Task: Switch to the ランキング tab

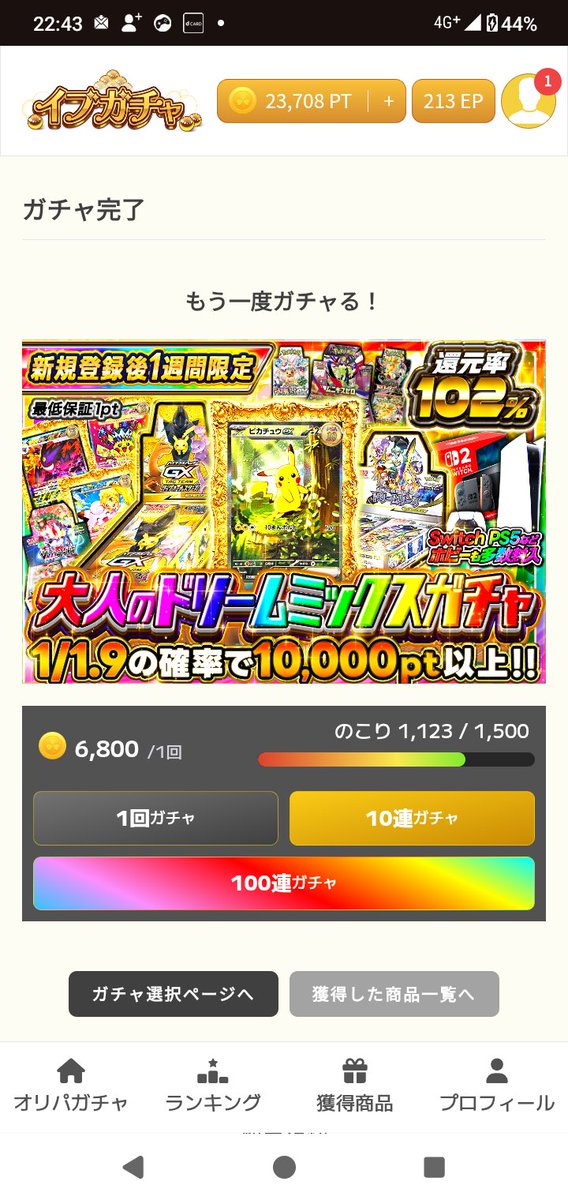Action: coord(213,1087)
